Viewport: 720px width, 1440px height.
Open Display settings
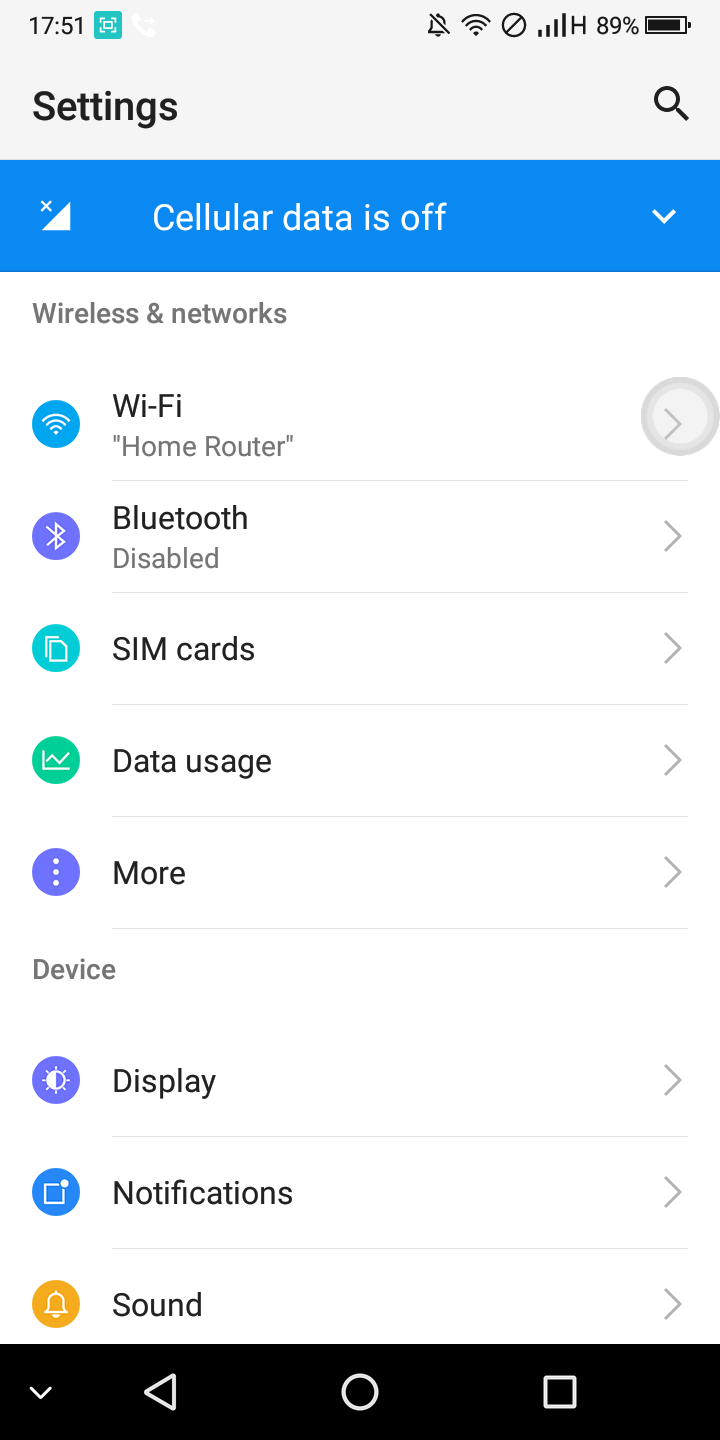[x=360, y=1081]
